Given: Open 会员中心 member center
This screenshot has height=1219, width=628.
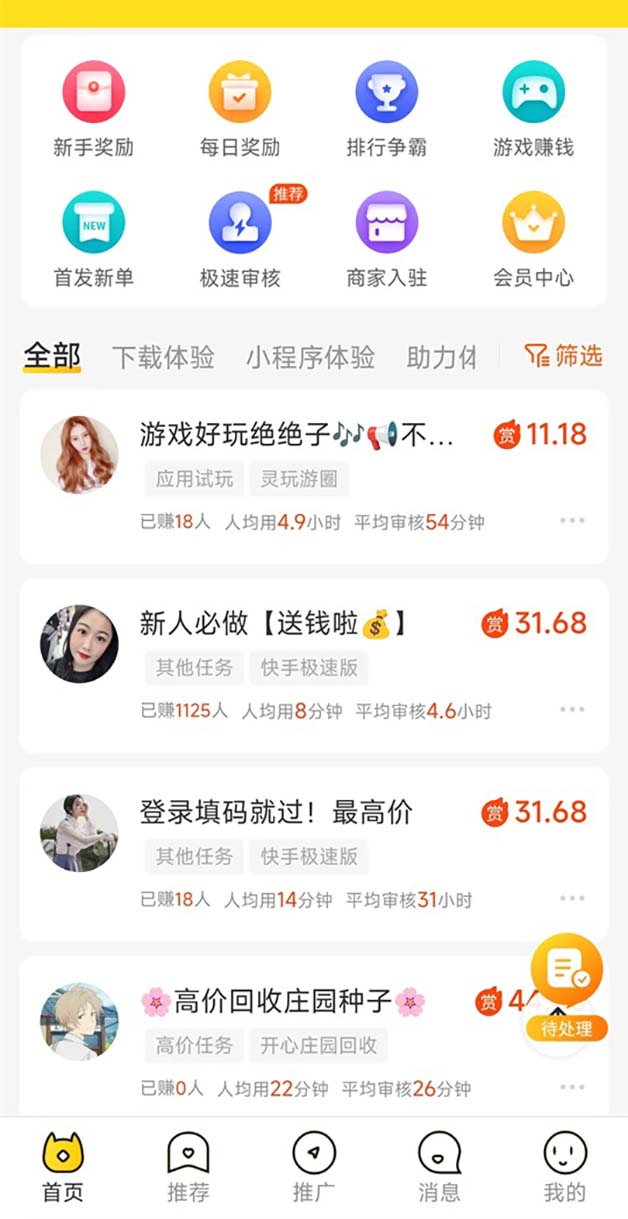Looking at the screenshot, I should (x=533, y=239).
